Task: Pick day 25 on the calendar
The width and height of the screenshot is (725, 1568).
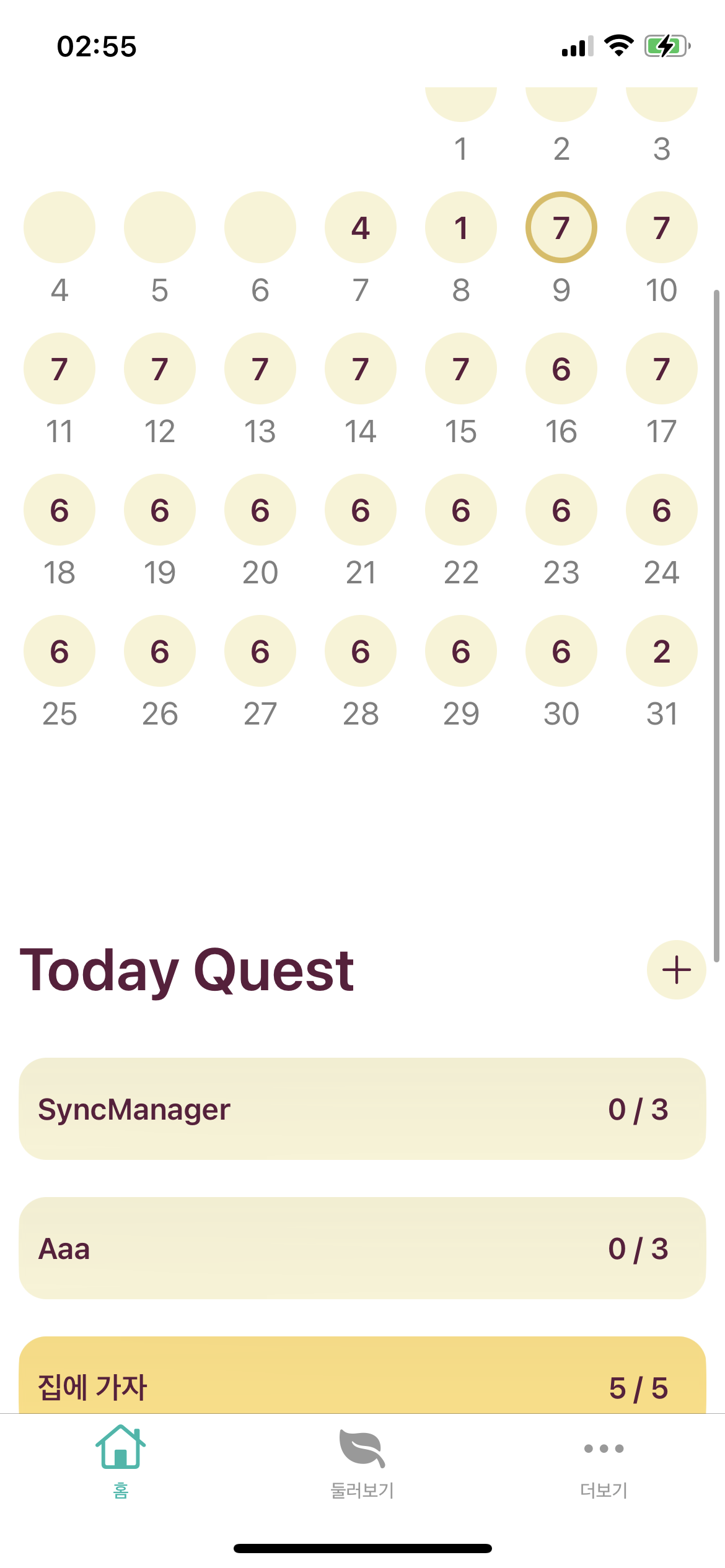Action: [59, 651]
